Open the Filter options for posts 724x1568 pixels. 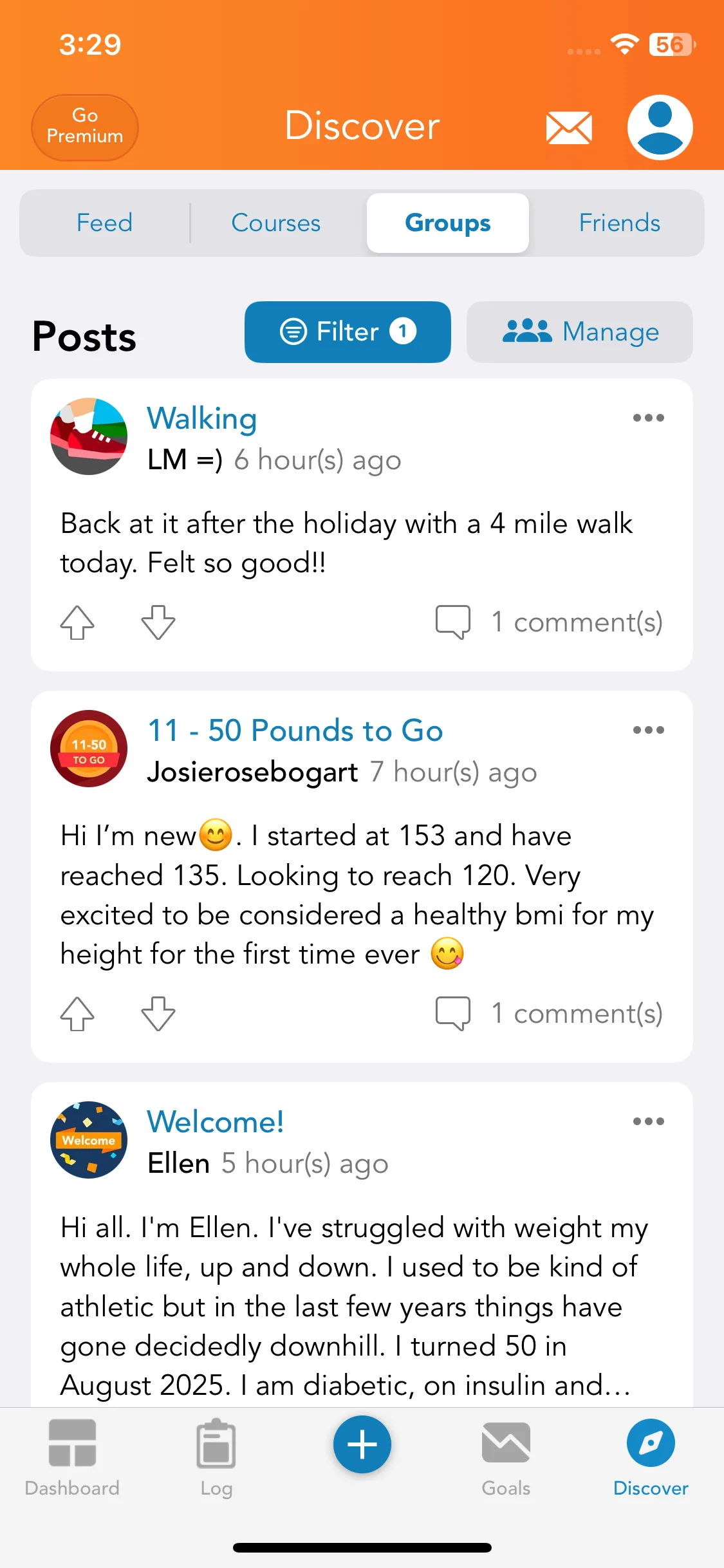[348, 332]
